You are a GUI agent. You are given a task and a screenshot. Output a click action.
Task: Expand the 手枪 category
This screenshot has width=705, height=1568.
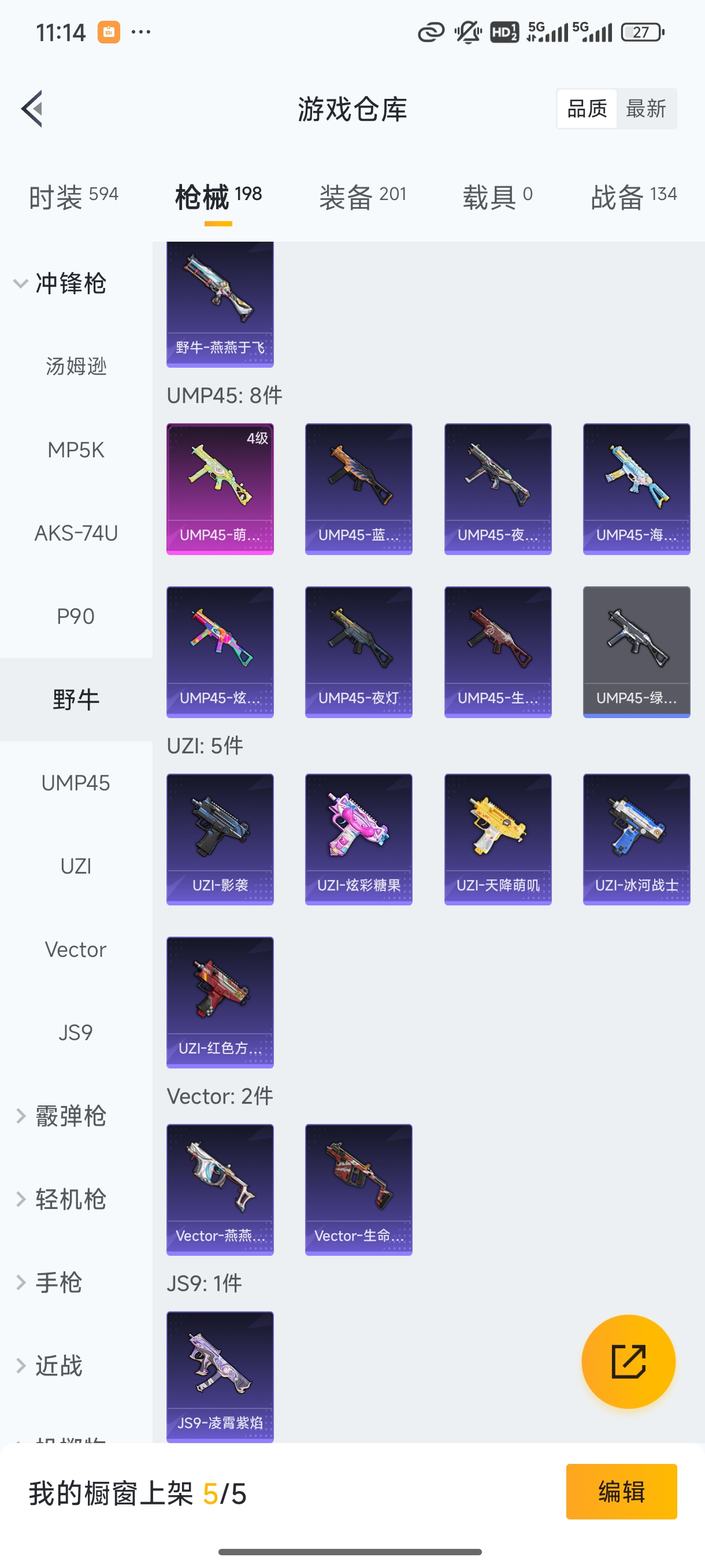(x=49, y=1282)
